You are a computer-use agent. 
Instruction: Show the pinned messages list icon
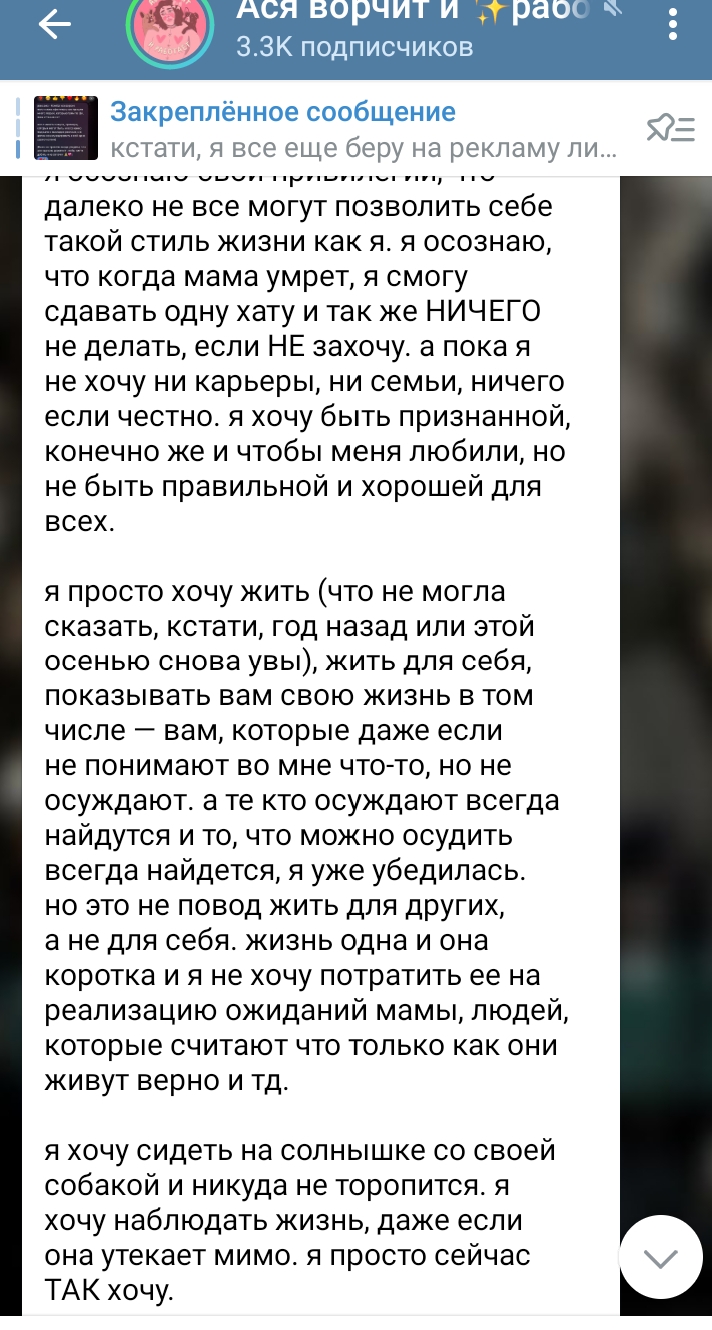670,129
